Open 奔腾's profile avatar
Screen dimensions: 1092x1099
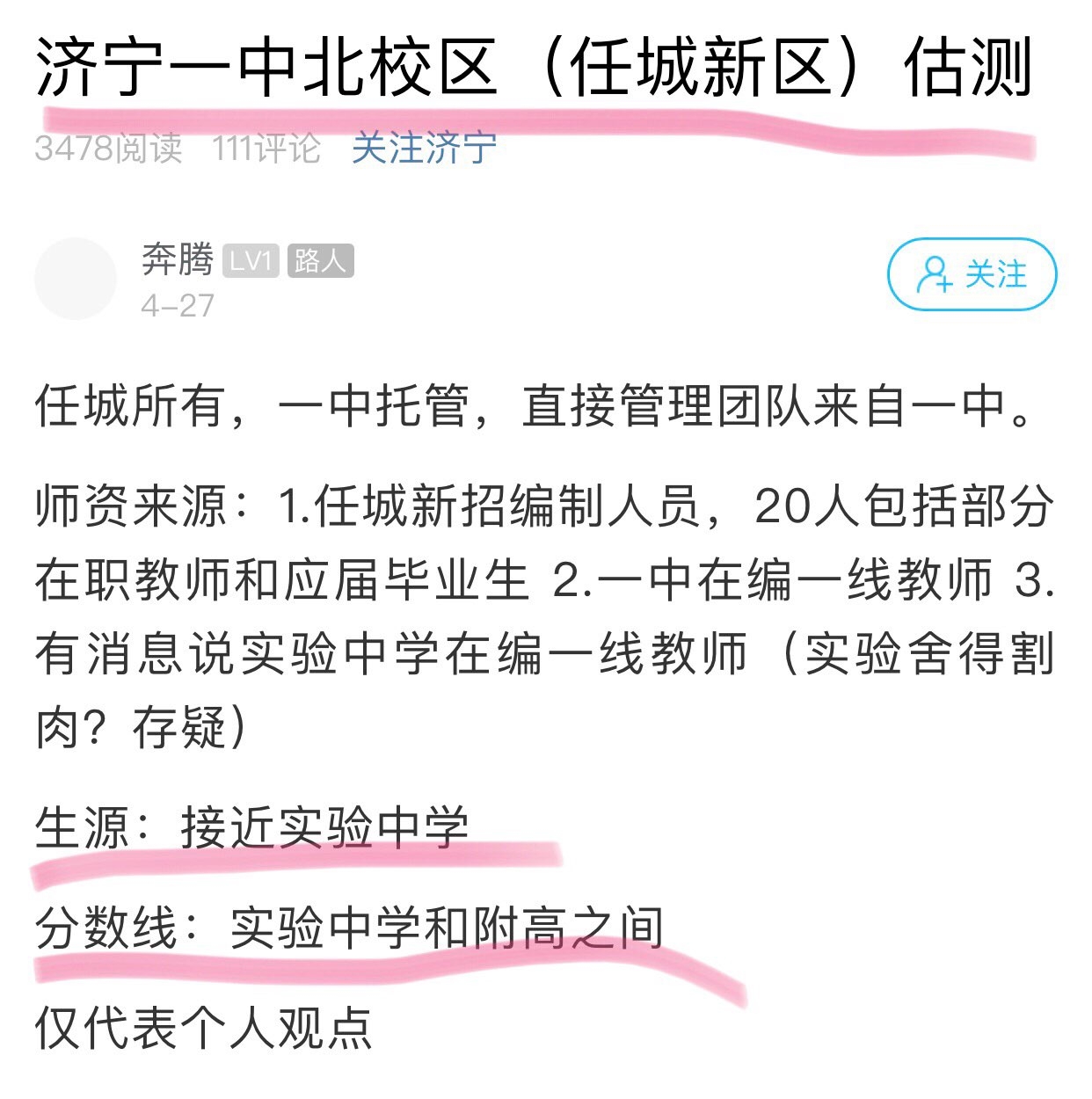tap(76, 279)
